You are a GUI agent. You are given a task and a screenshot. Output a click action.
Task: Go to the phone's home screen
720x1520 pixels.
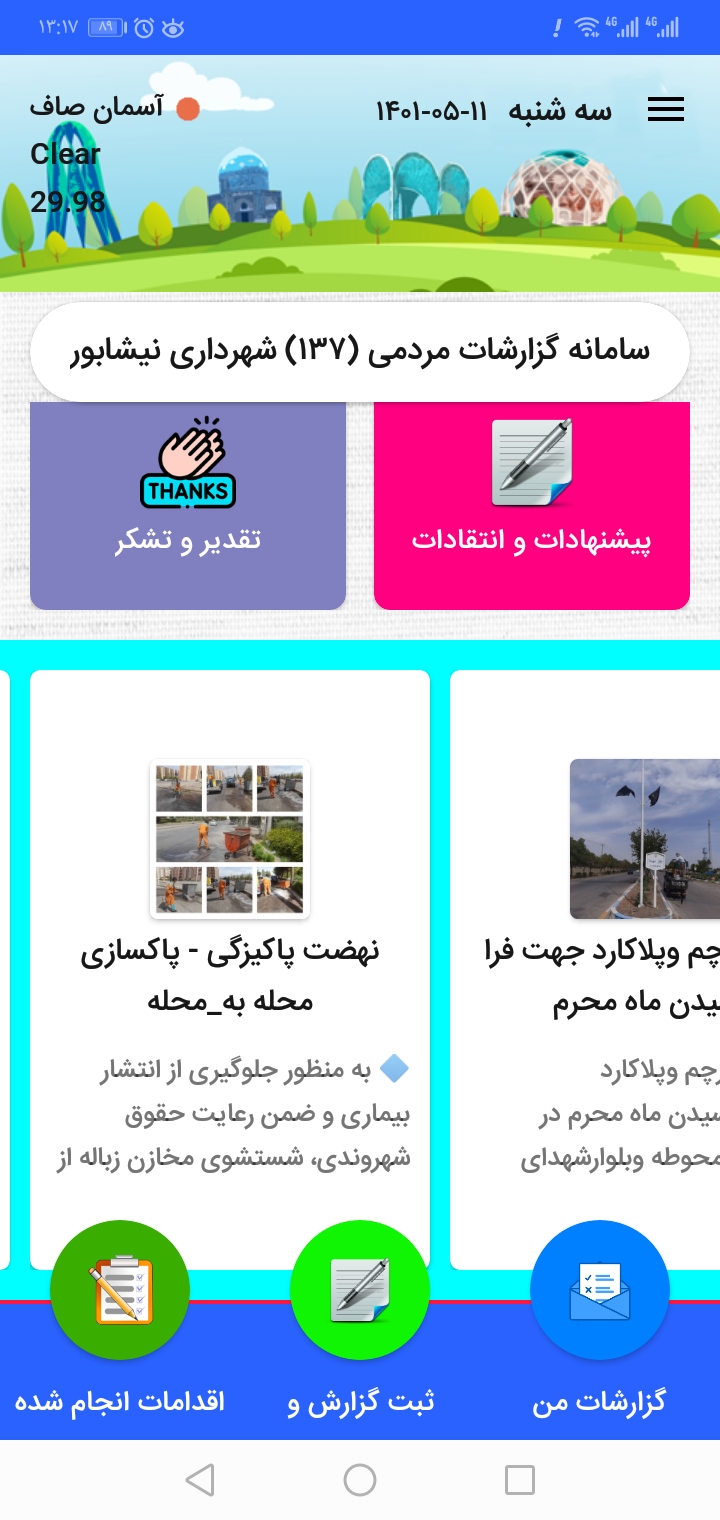[x=360, y=1480]
